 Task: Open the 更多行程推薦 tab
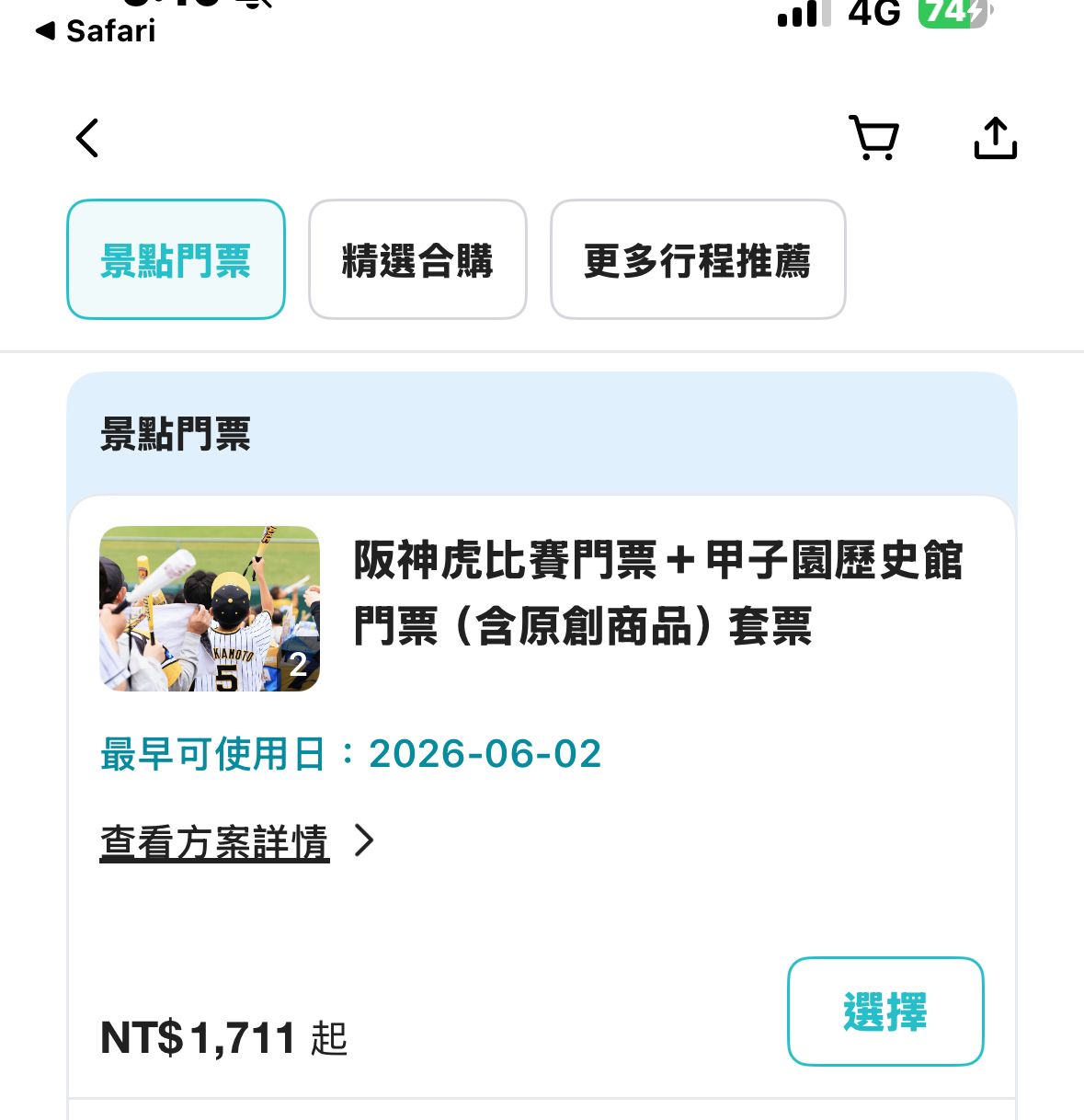click(697, 260)
